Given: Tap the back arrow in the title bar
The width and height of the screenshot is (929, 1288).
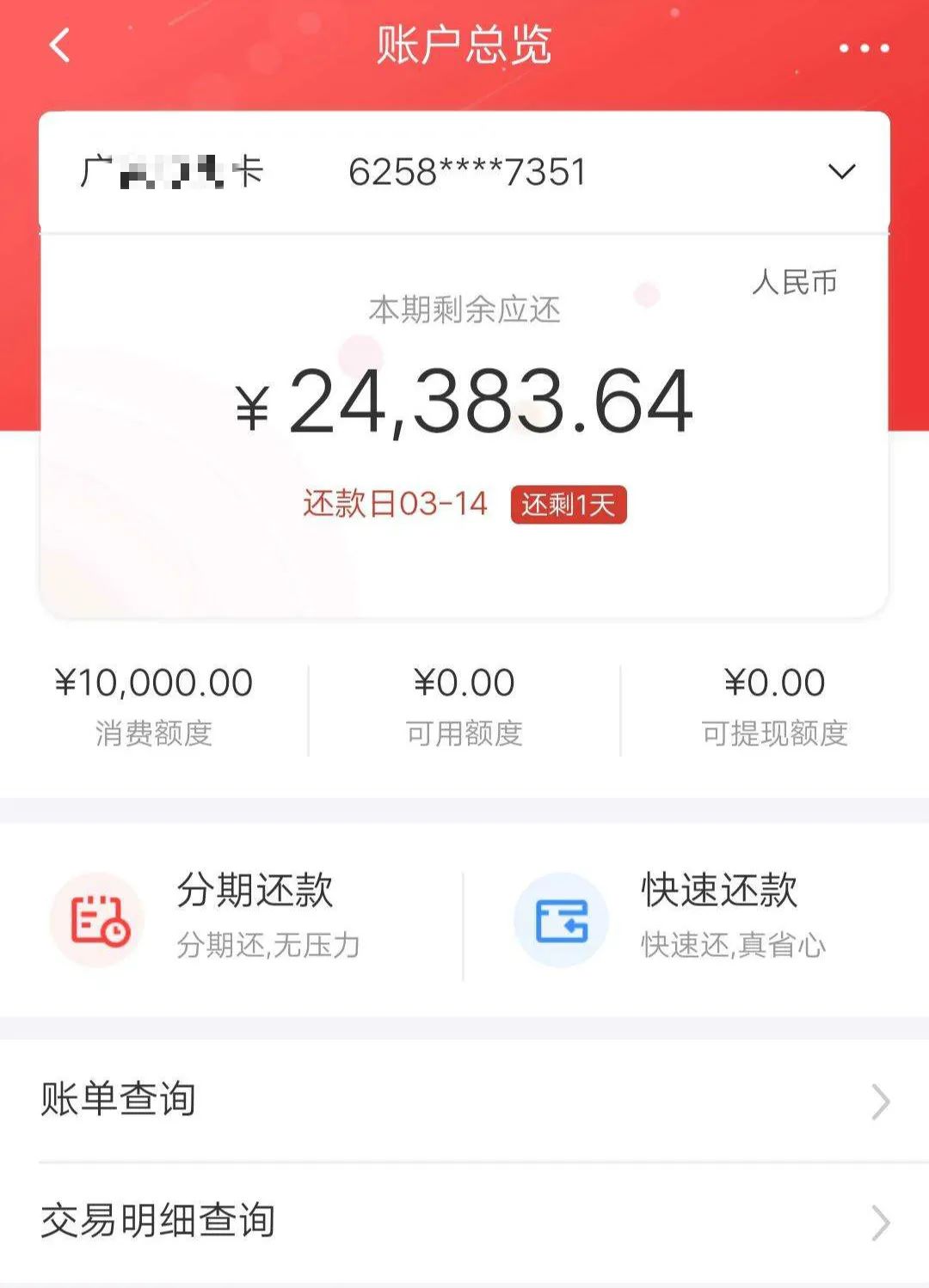Looking at the screenshot, I should (x=57, y=45).
